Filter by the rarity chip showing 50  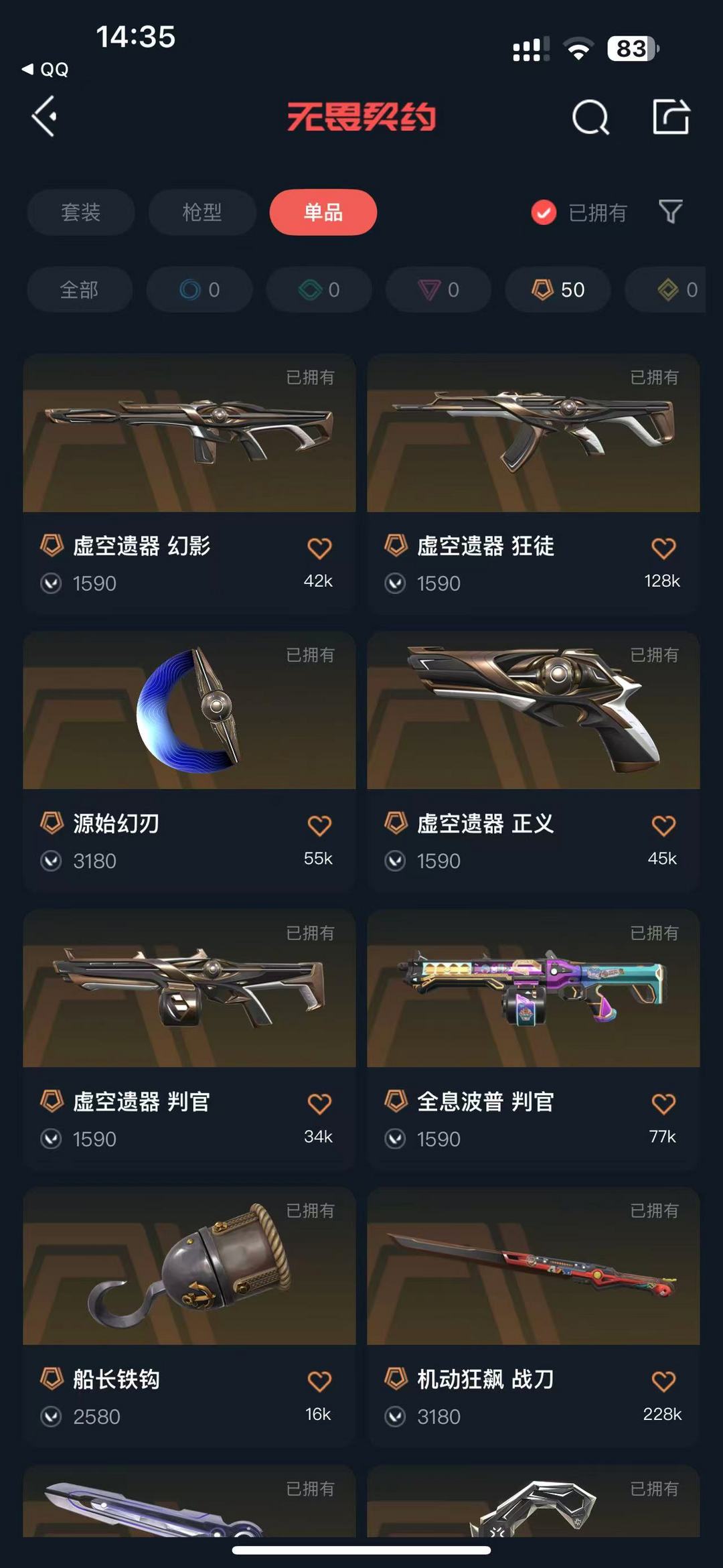click(558, 289)
